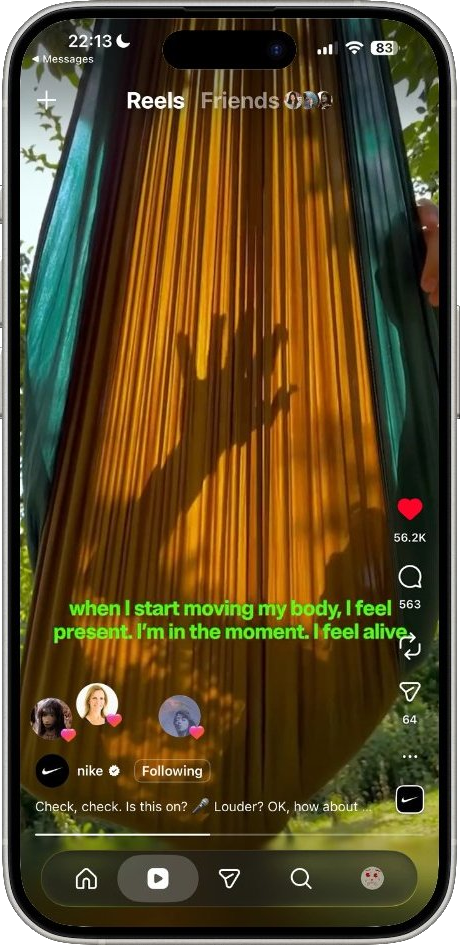
Task: Return to Messages from the status bar
Action: 63,59
